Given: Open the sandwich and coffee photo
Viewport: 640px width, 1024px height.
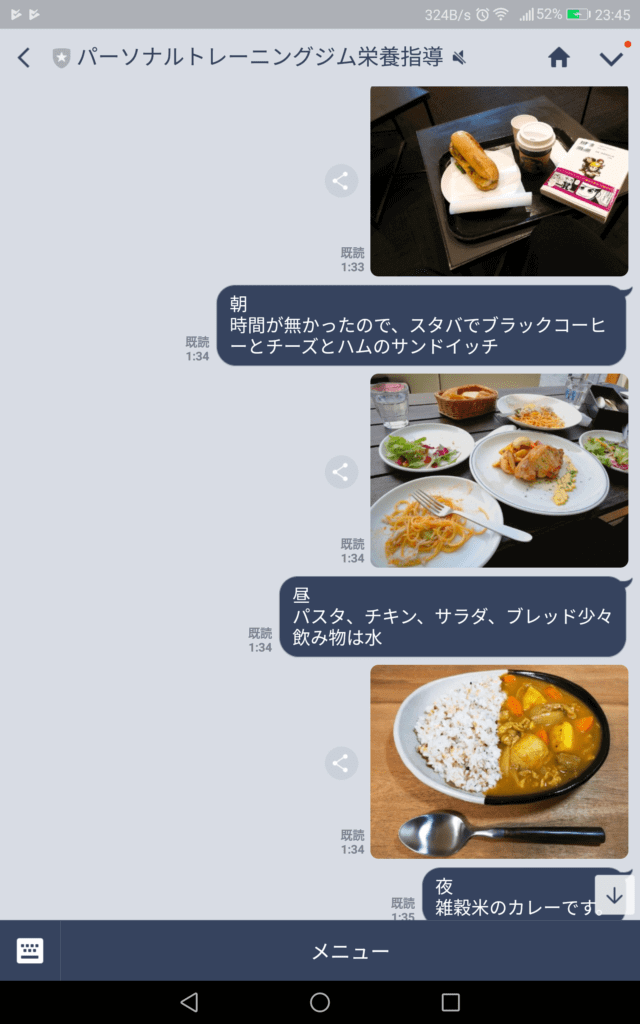Looking at the screenshot, I should (499, 181).
